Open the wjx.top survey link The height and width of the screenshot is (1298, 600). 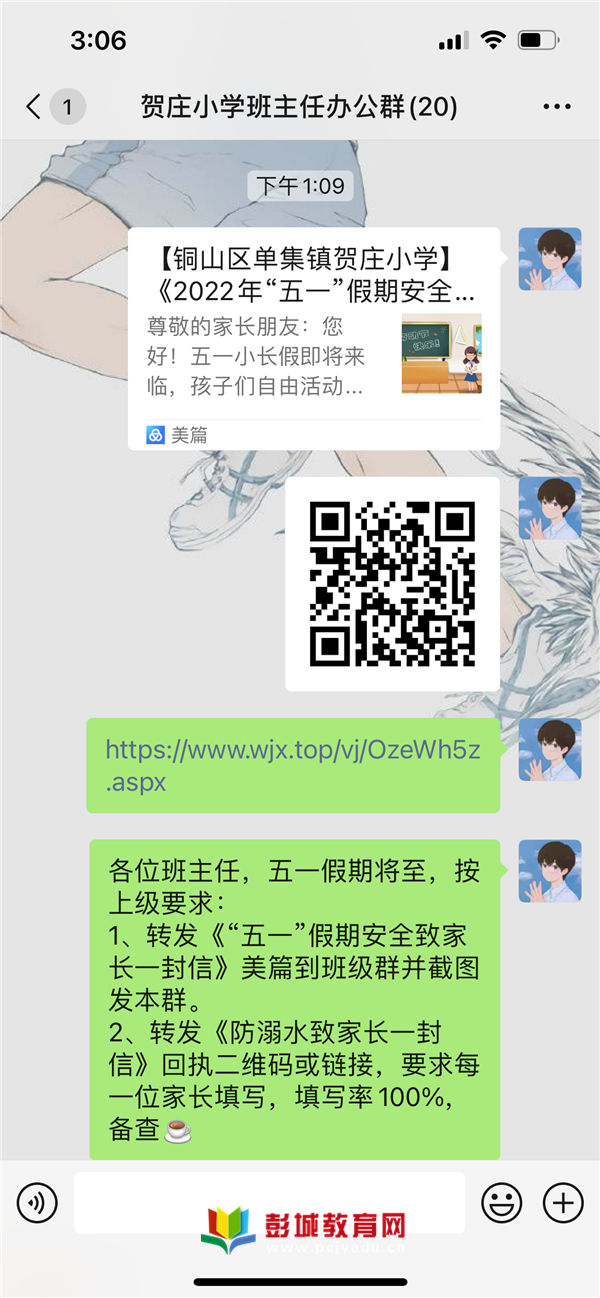click(292, 765)
